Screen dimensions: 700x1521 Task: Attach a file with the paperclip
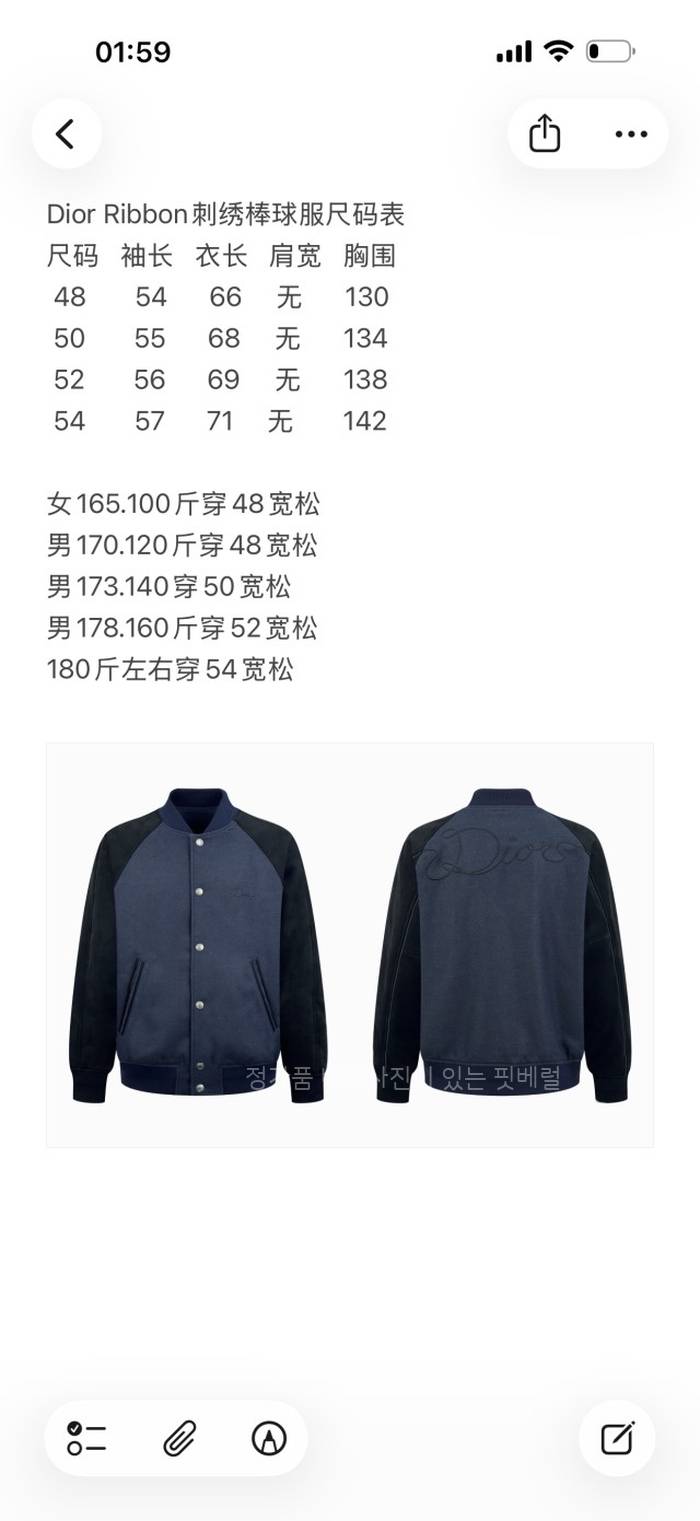(x=178, y=1438)
